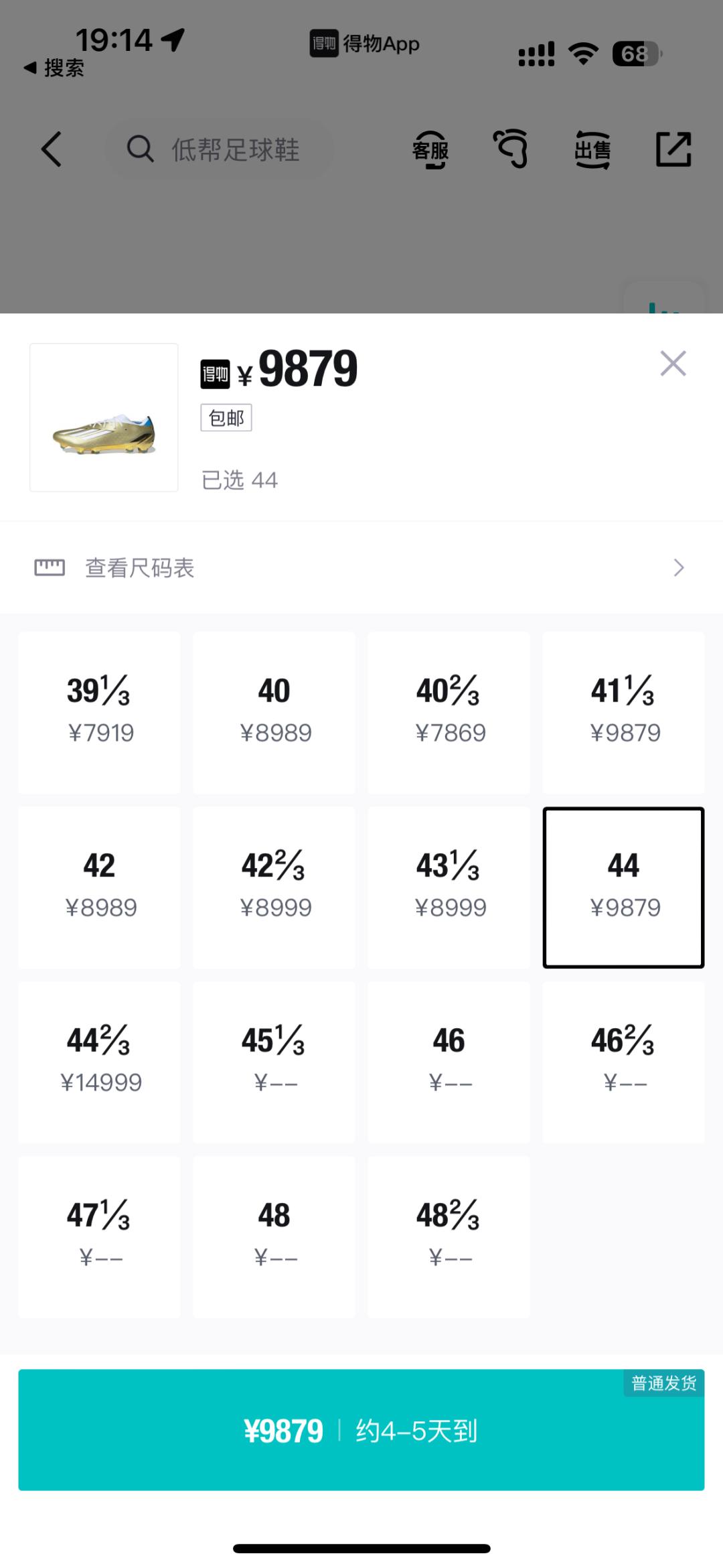Viewport: 723px width, 1568px height.
Task: Choose size 39⅓ priced ¥7919
Action: click(99, 712)
